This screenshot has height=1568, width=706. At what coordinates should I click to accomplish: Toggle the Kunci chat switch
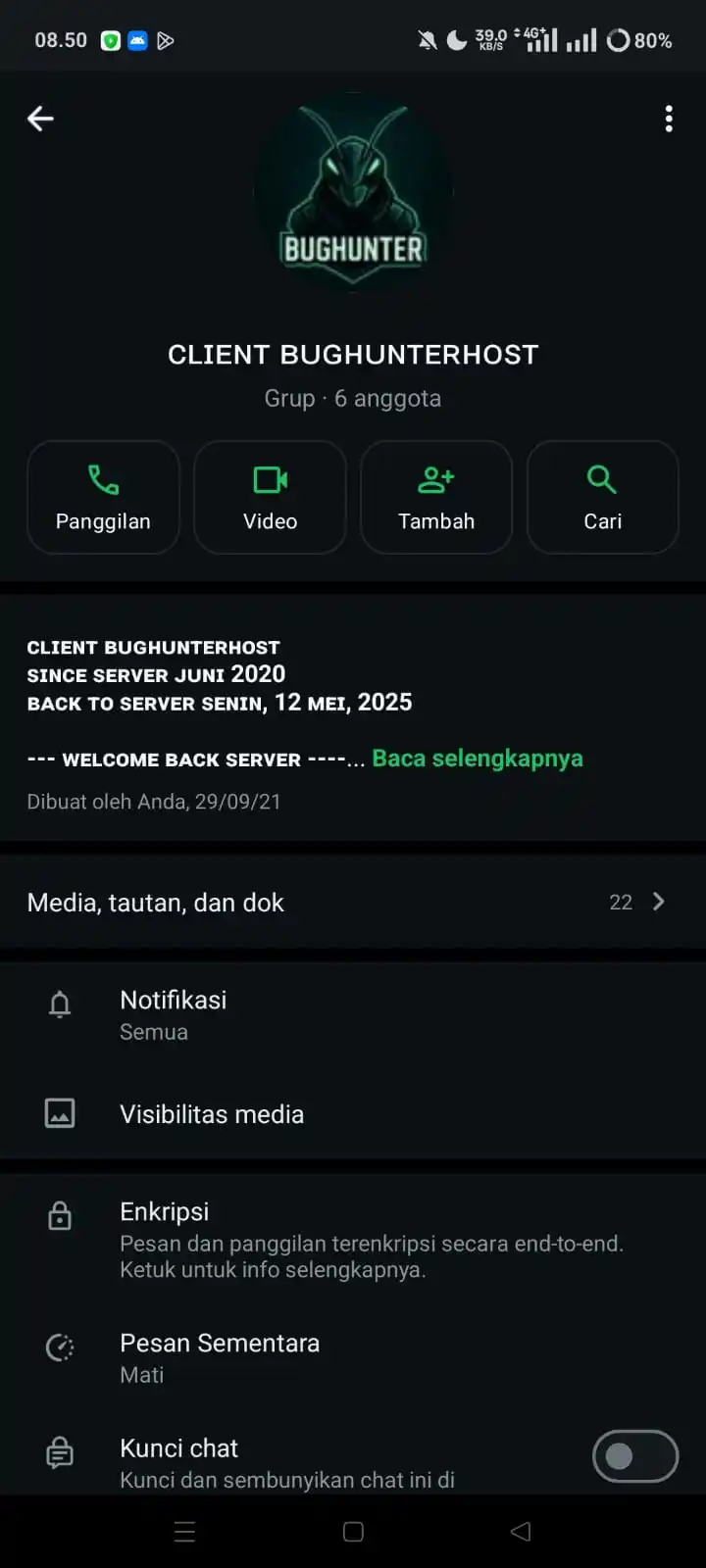634,1456
